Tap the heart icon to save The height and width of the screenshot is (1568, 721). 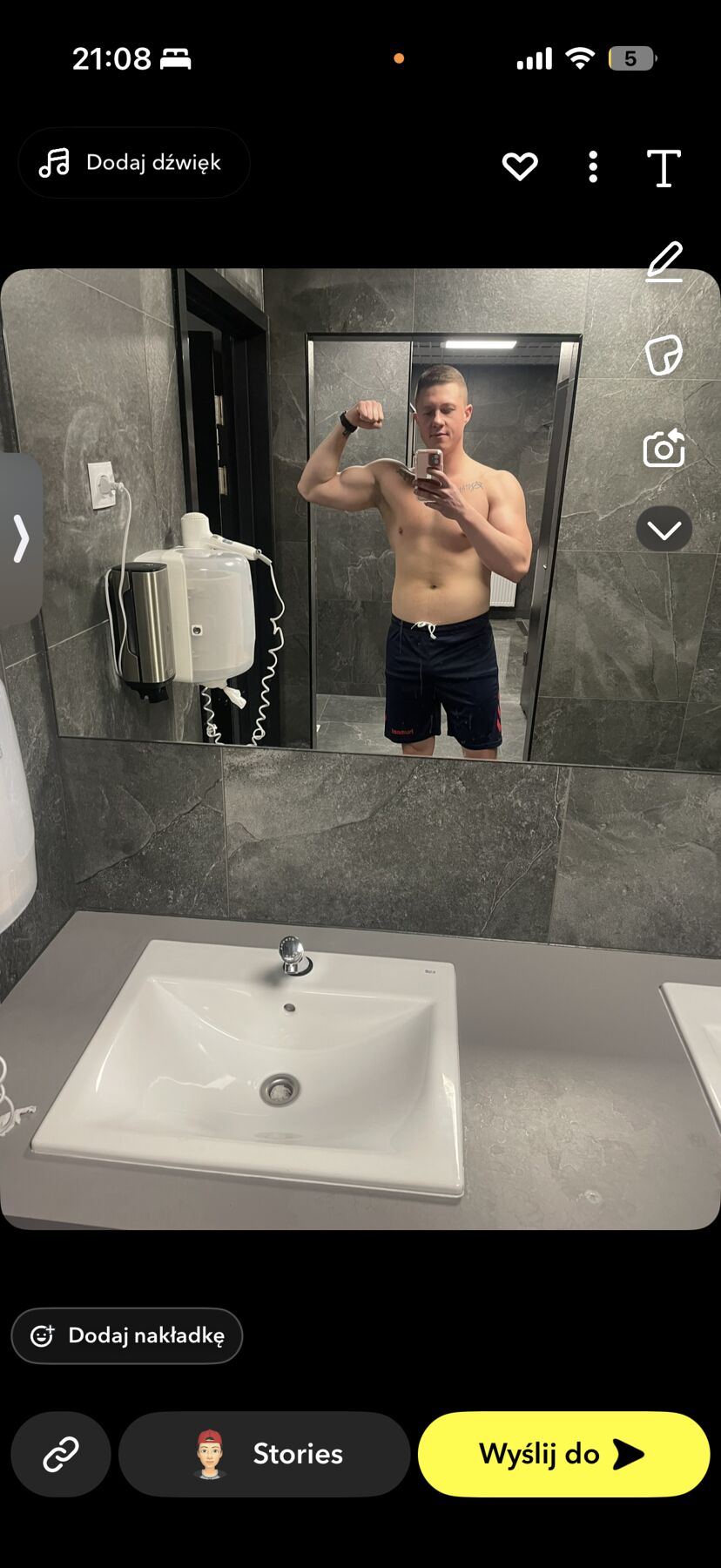[520, 166]
